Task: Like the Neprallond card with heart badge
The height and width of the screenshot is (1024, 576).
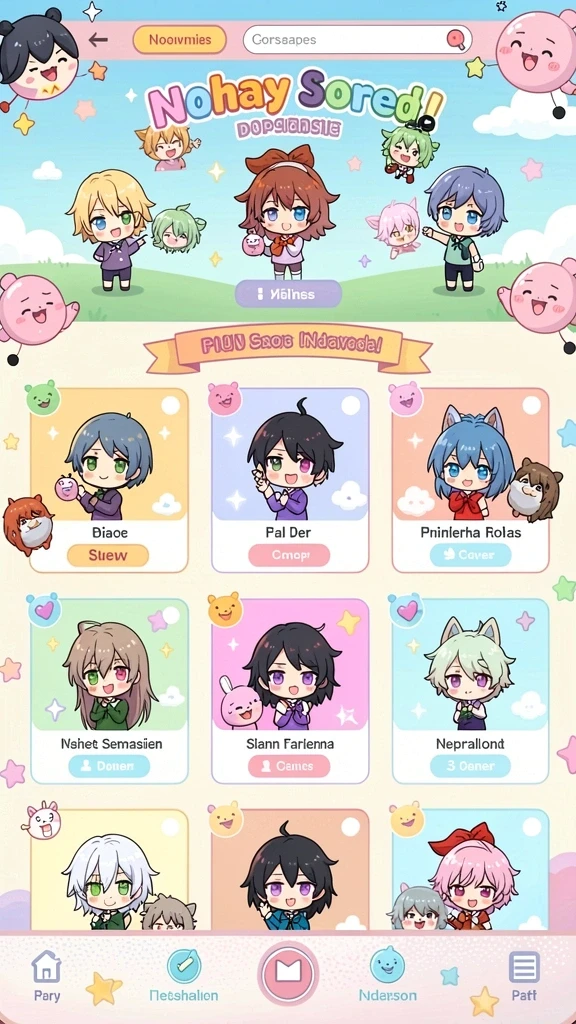Action: coord(406,611)
